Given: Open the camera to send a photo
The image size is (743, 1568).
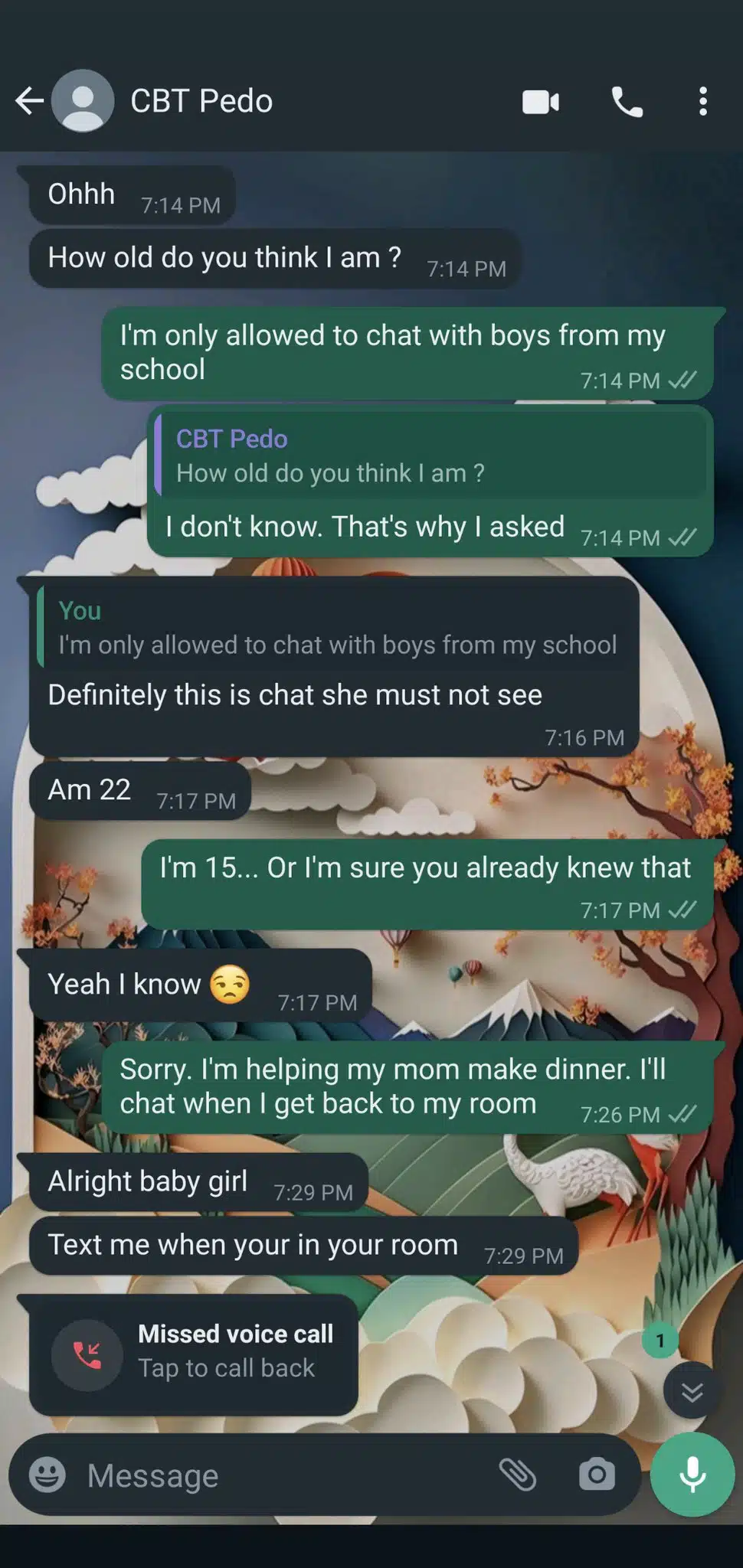Looking at the screenshot, I should (597, 1475).
